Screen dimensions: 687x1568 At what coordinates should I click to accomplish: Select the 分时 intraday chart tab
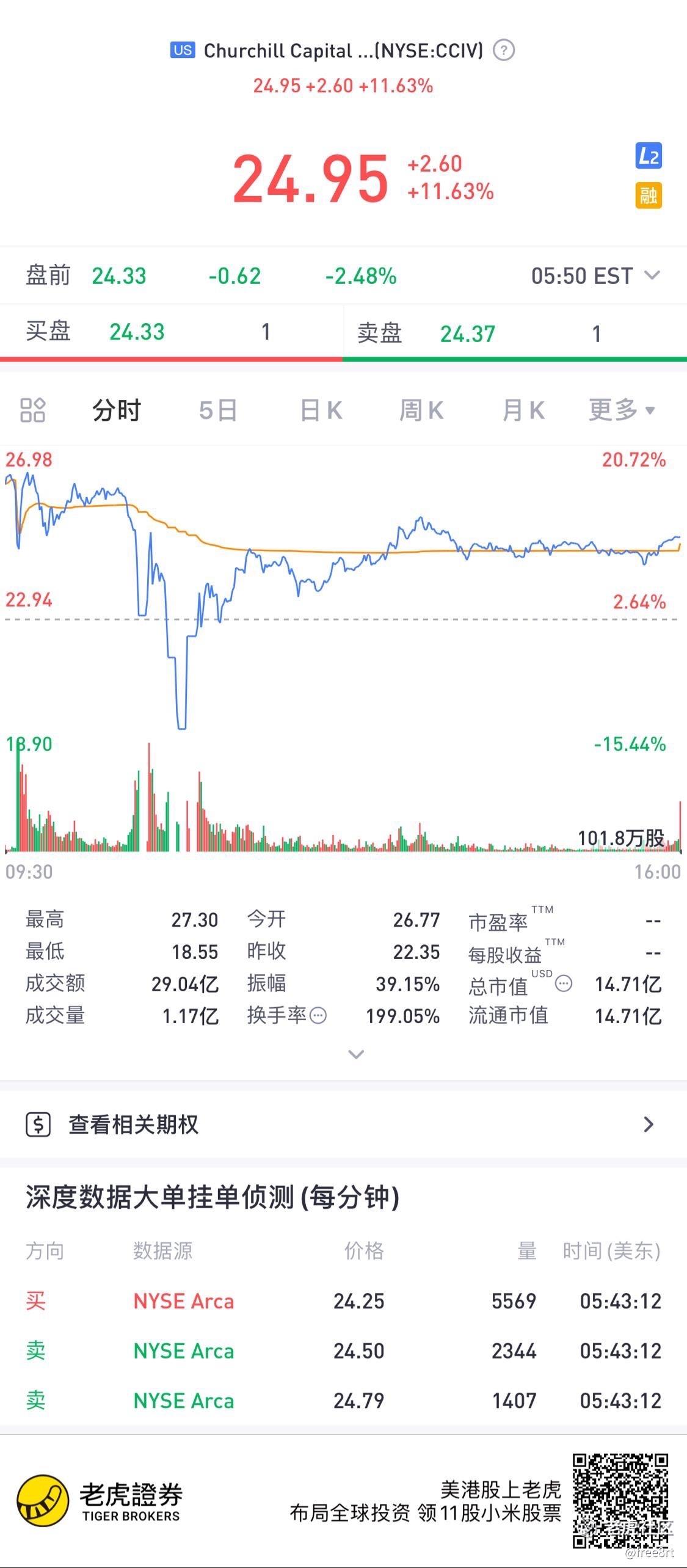117,410
